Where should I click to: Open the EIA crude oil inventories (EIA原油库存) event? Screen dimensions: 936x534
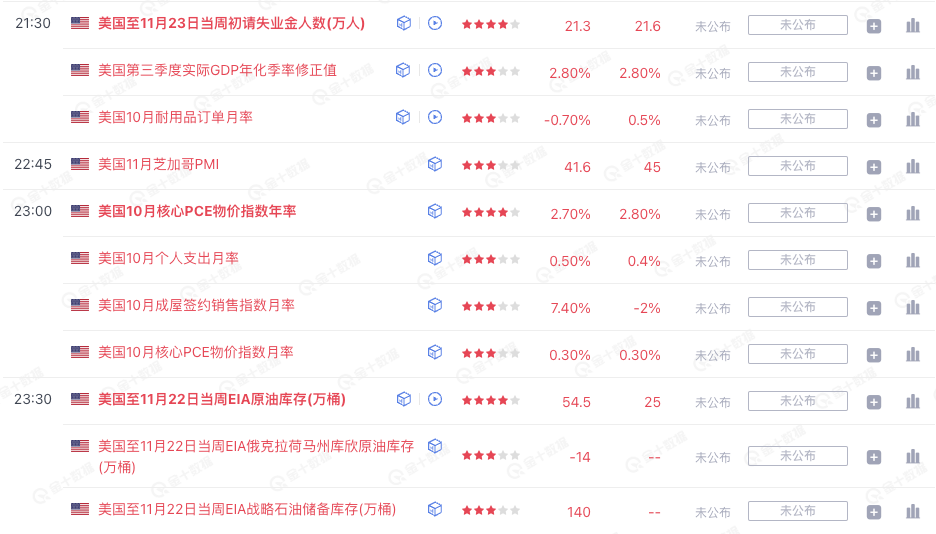point(222,399)
